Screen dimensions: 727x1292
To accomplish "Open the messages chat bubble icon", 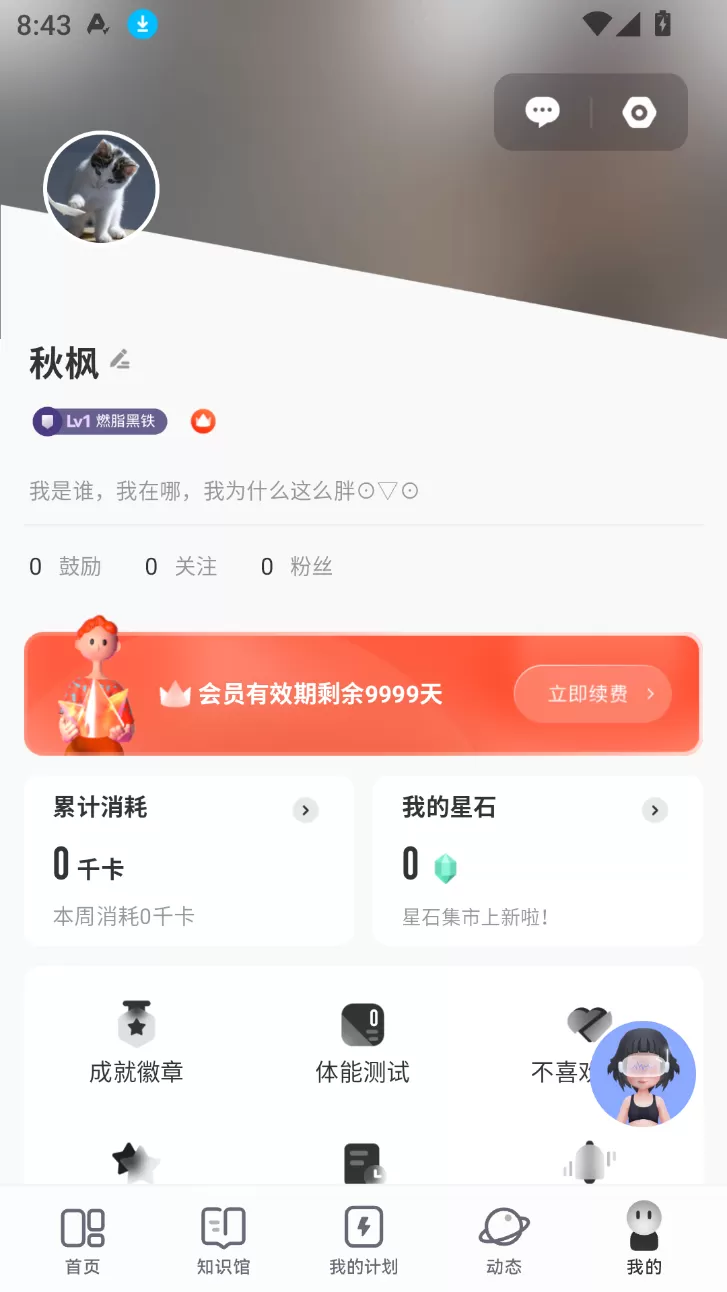I will point(542,112).
